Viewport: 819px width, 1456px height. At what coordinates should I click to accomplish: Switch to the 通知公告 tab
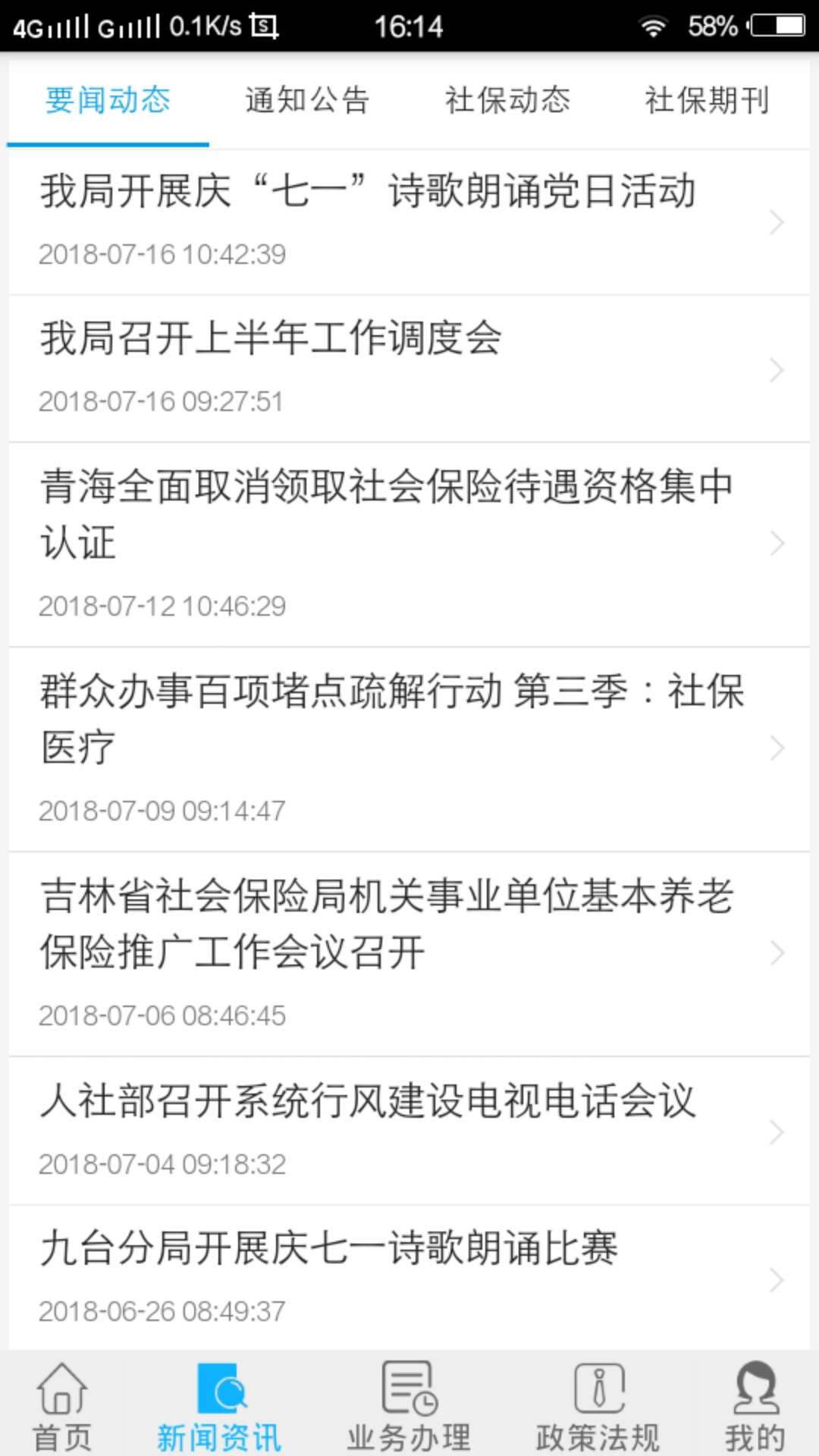(x=307, y=101)
